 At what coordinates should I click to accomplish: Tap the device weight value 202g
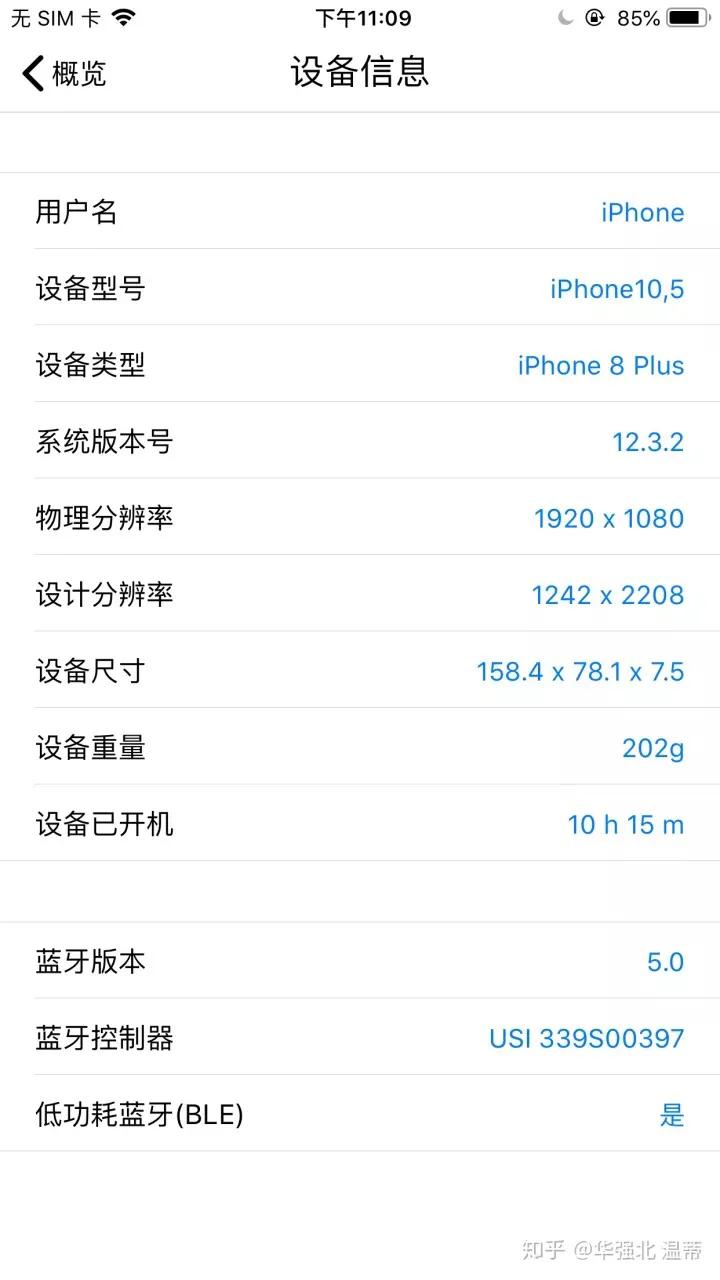(x=652, y=748)
